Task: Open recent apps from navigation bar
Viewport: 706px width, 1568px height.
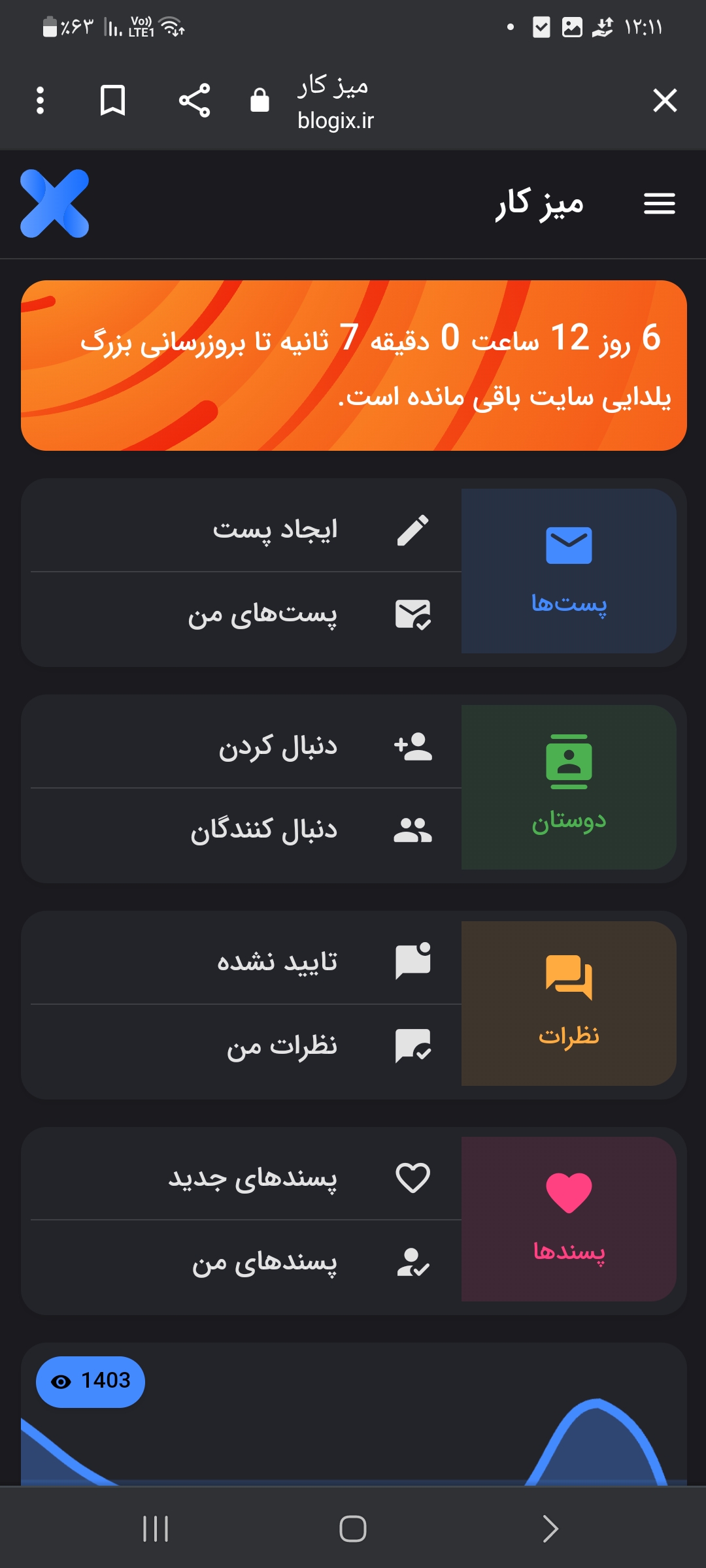Action: (x=156, y=1529)
